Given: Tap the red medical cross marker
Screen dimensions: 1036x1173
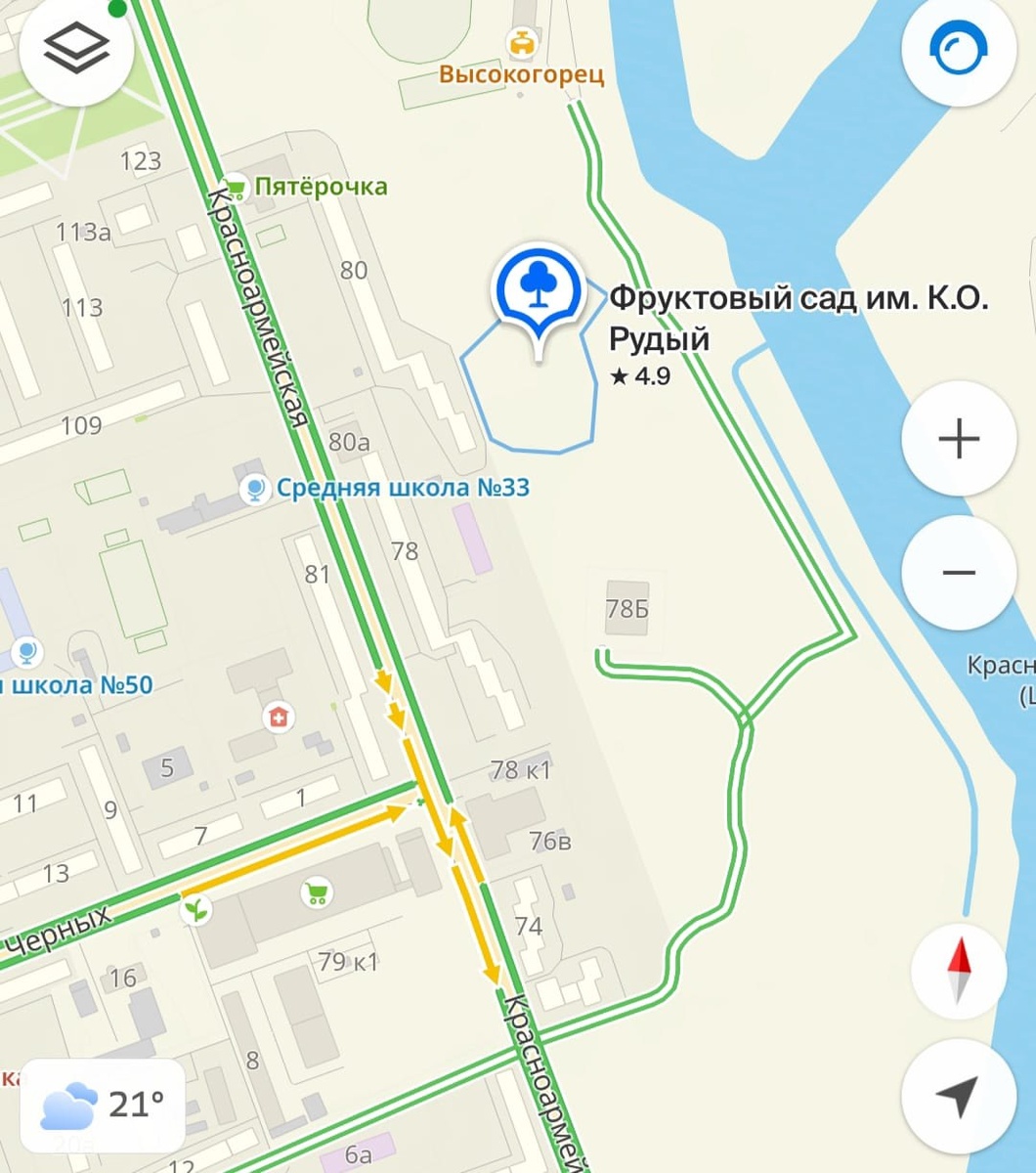Looking at the screenshot, I should click(x=280, y=718).
